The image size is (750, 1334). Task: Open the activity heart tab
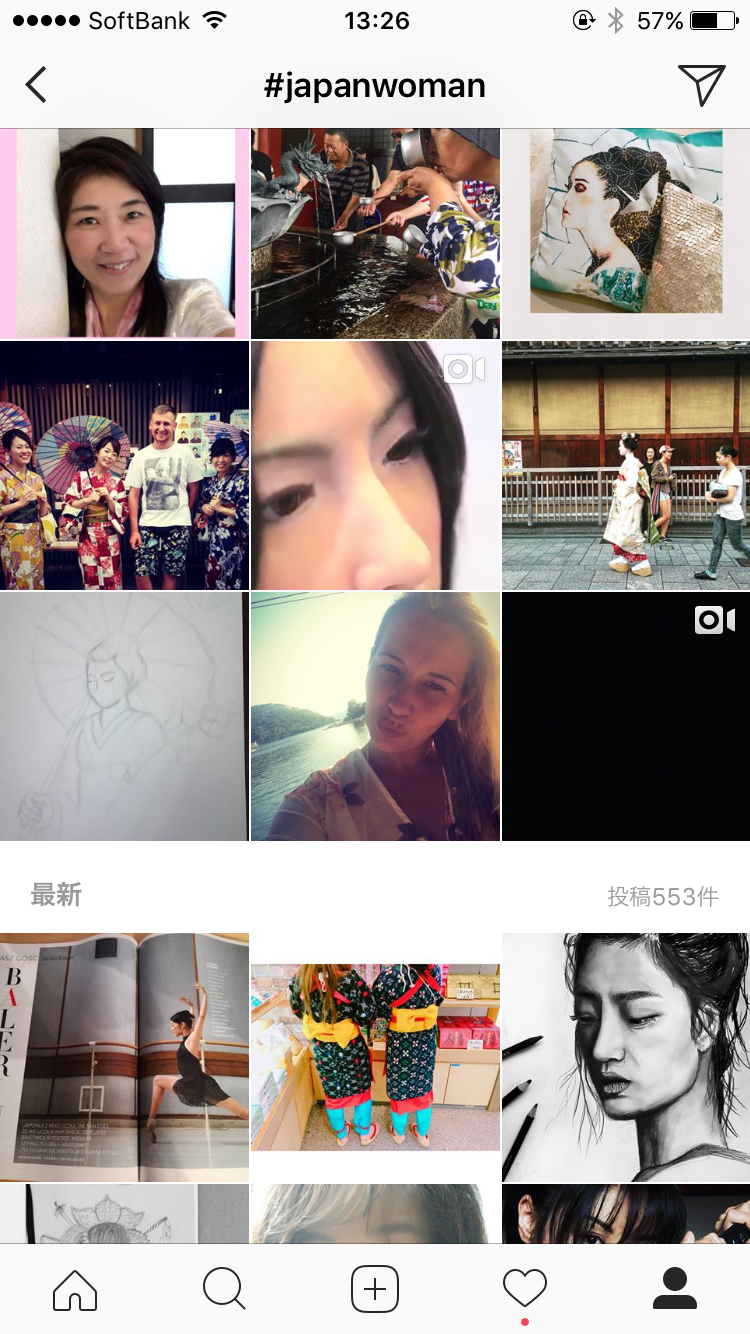[x=525, y=1289]
